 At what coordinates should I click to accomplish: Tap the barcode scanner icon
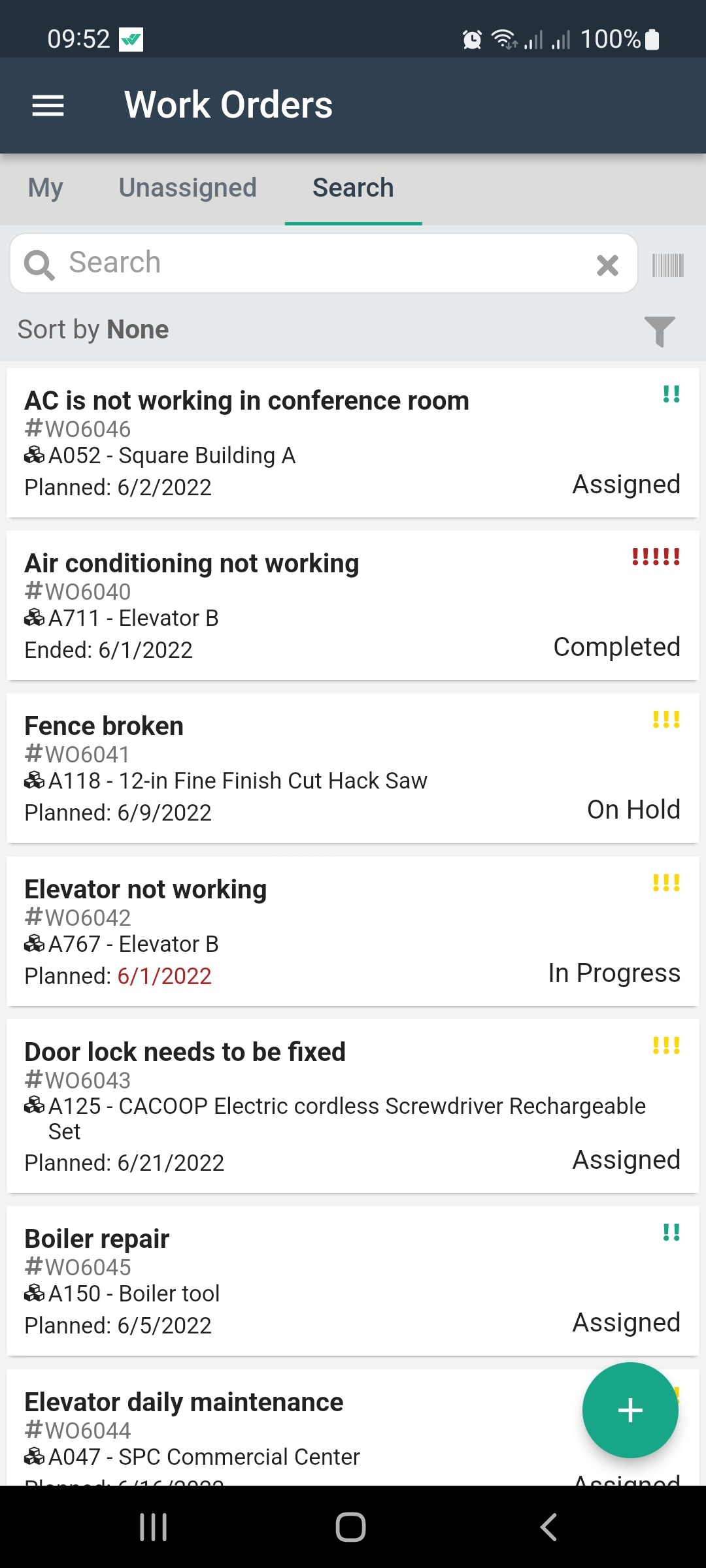[x=668, y=263]
